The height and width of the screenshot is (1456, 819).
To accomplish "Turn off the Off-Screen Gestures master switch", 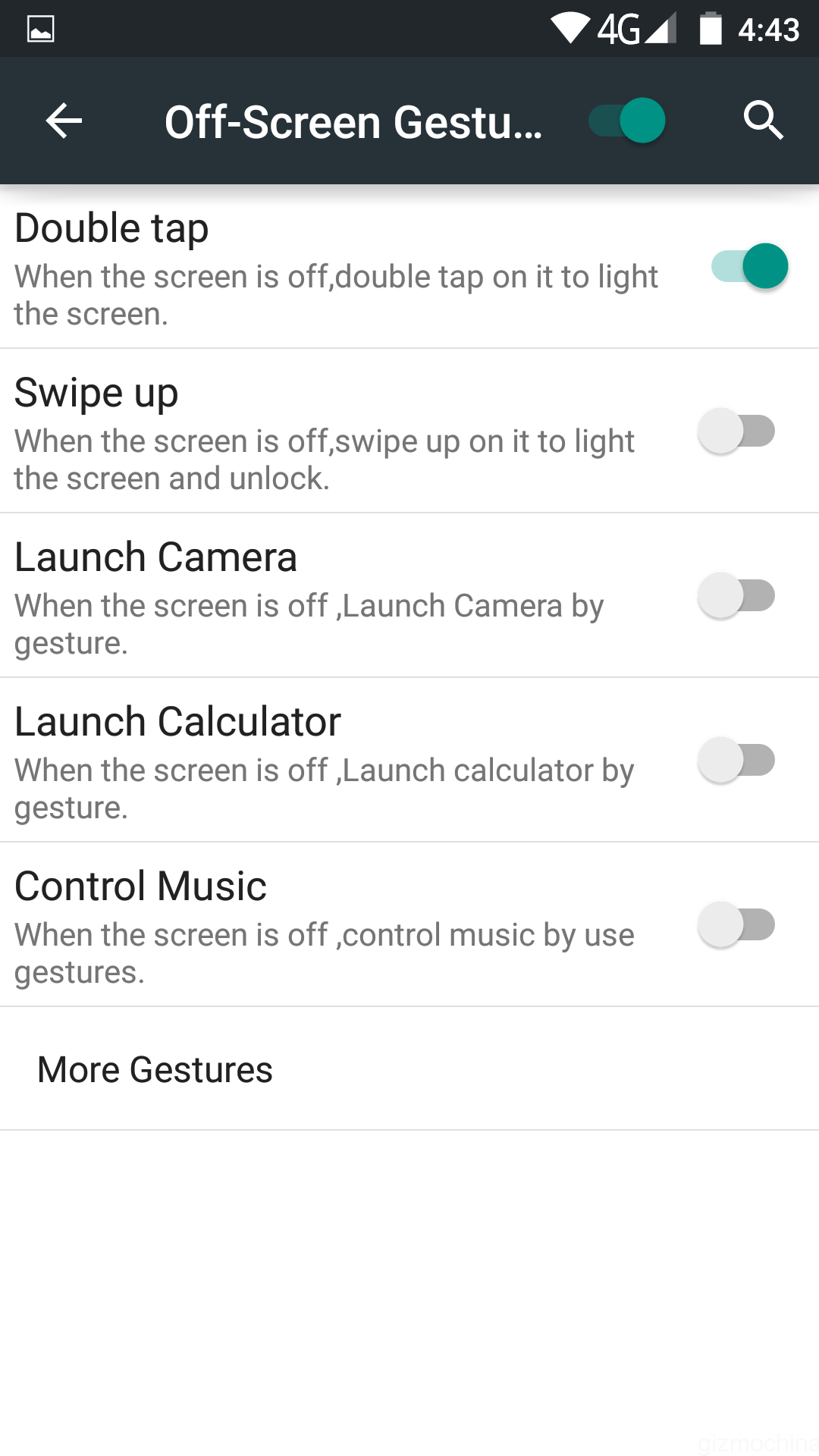I will (x=627, y=121).
